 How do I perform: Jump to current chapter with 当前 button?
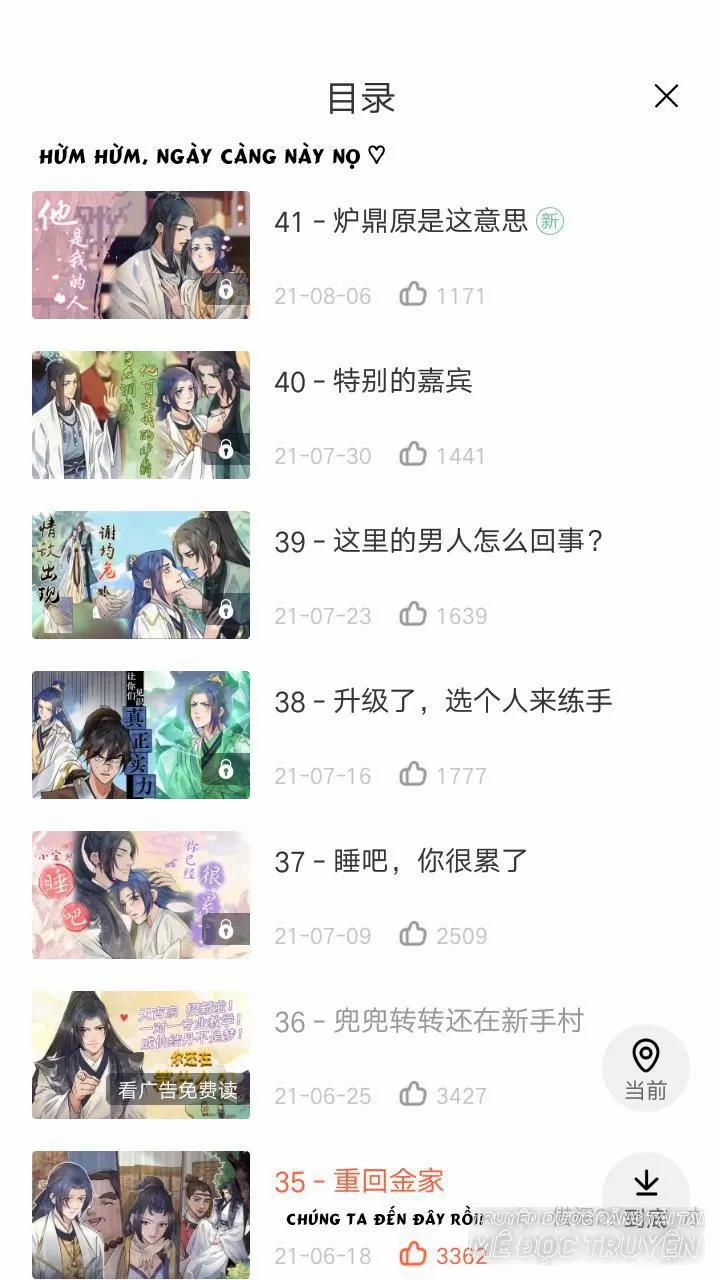(646, 1068)
